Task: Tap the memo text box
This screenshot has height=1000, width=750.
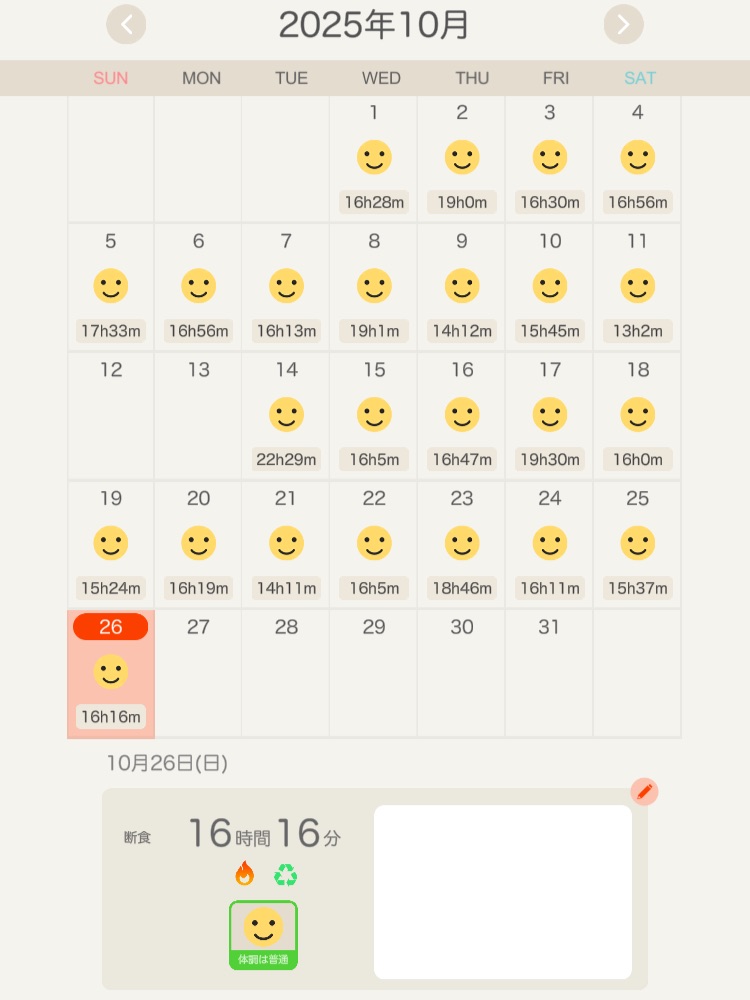Action: tap(502, 892)
